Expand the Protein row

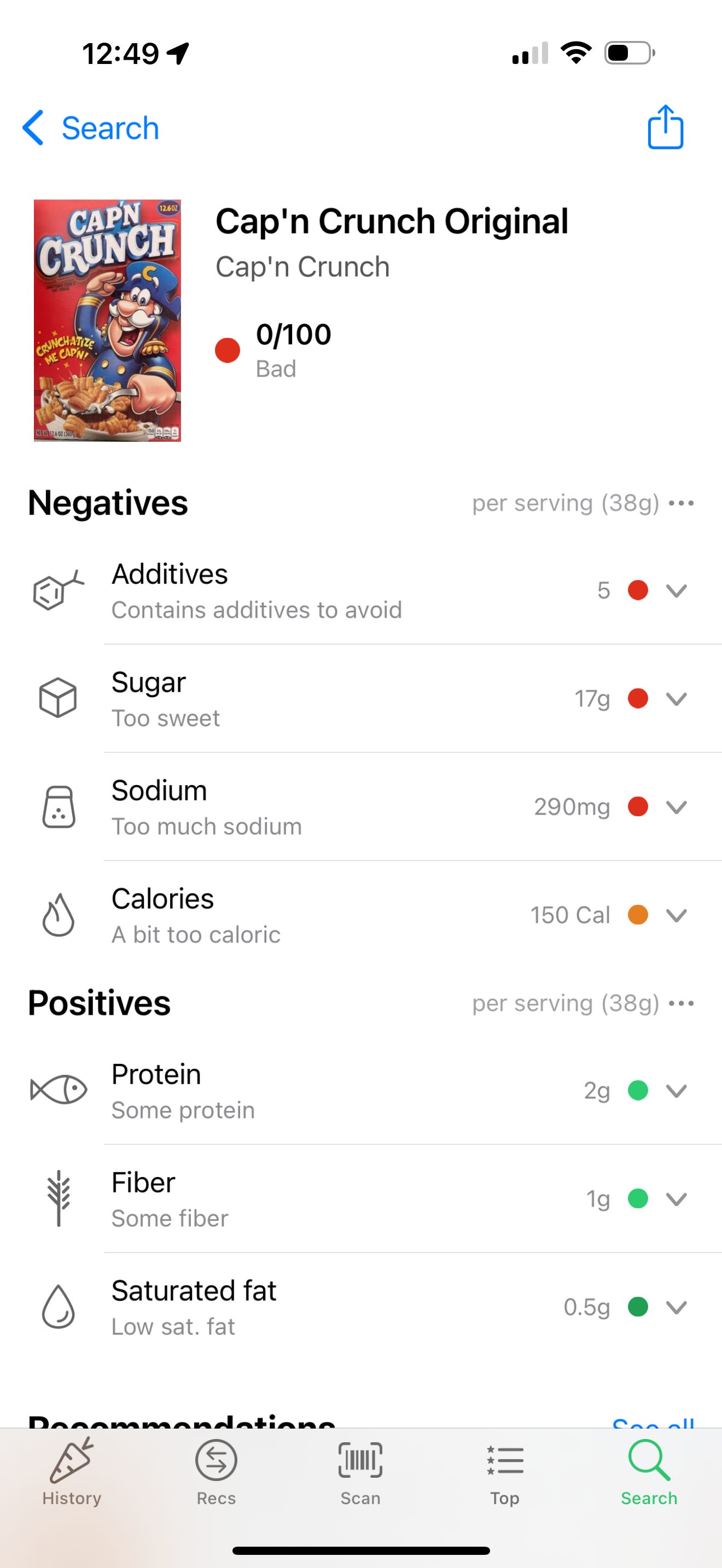[x=676, y=1091]
